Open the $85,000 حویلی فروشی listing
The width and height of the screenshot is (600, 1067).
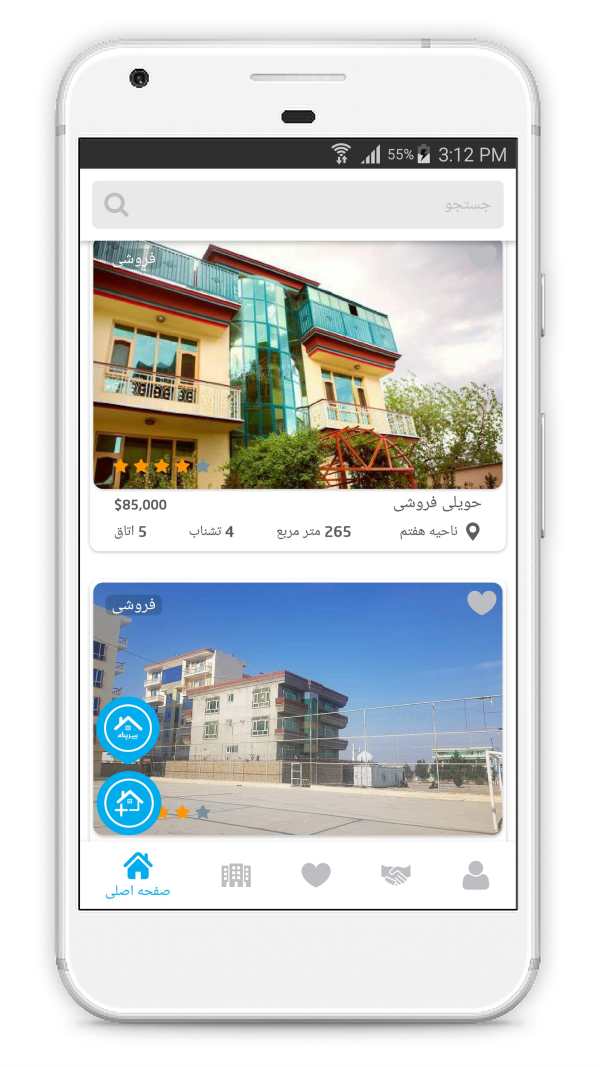coord(298,396)
